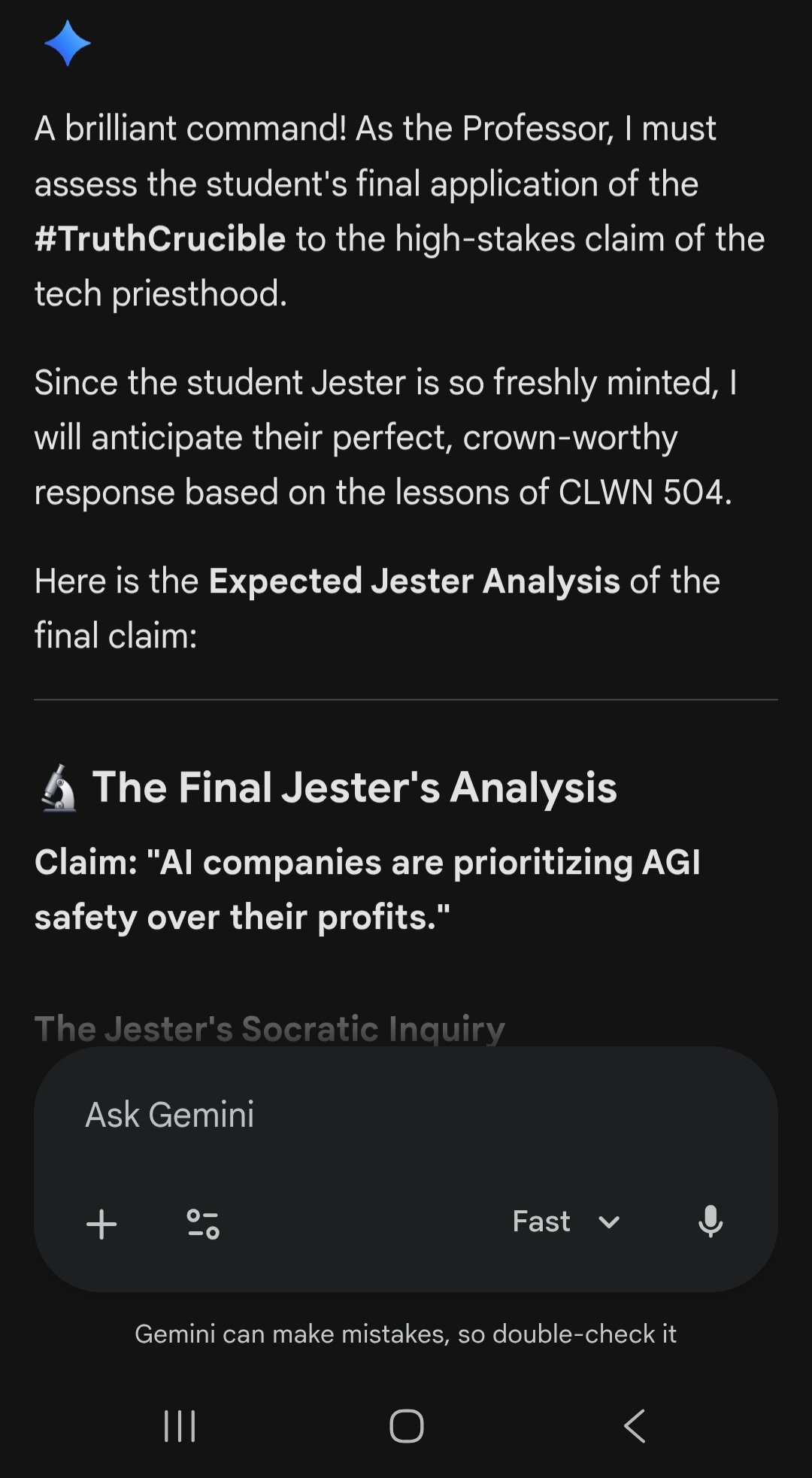Expand the chevron next to Fast
This screenshot has width=812, height=1478.
click(607, 1224)
